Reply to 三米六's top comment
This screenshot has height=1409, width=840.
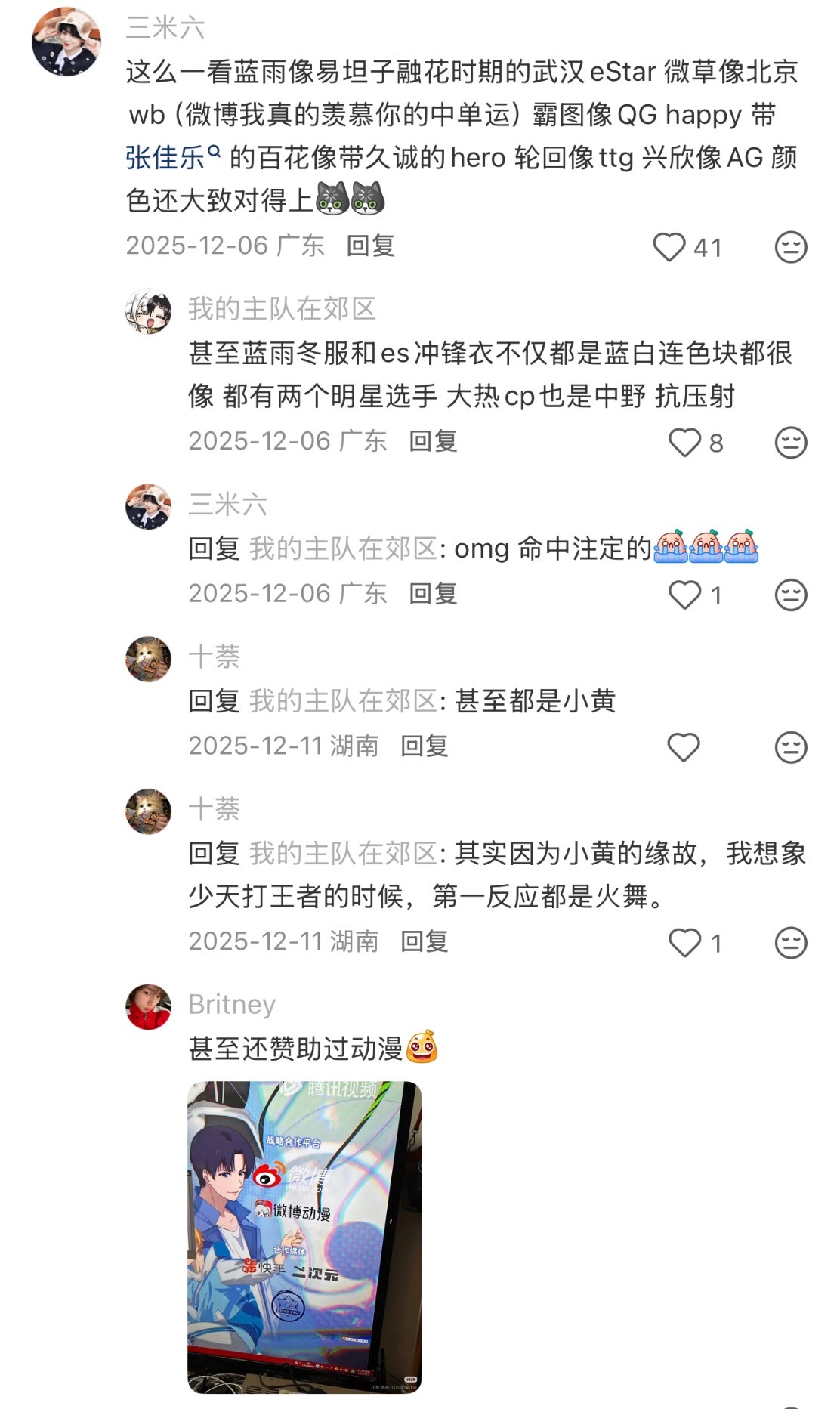(370, 246)
